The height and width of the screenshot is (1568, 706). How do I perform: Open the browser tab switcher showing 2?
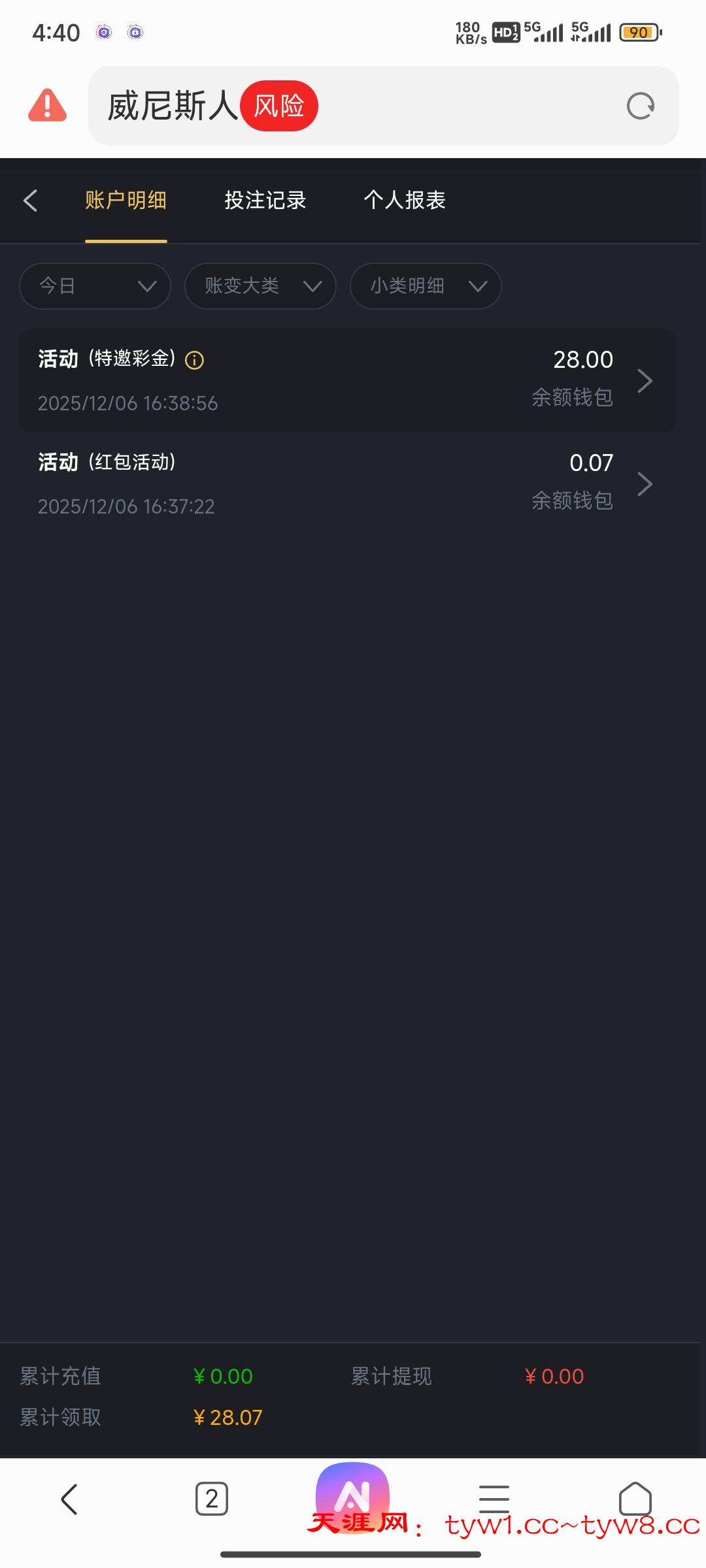[x=211, y=1498]
